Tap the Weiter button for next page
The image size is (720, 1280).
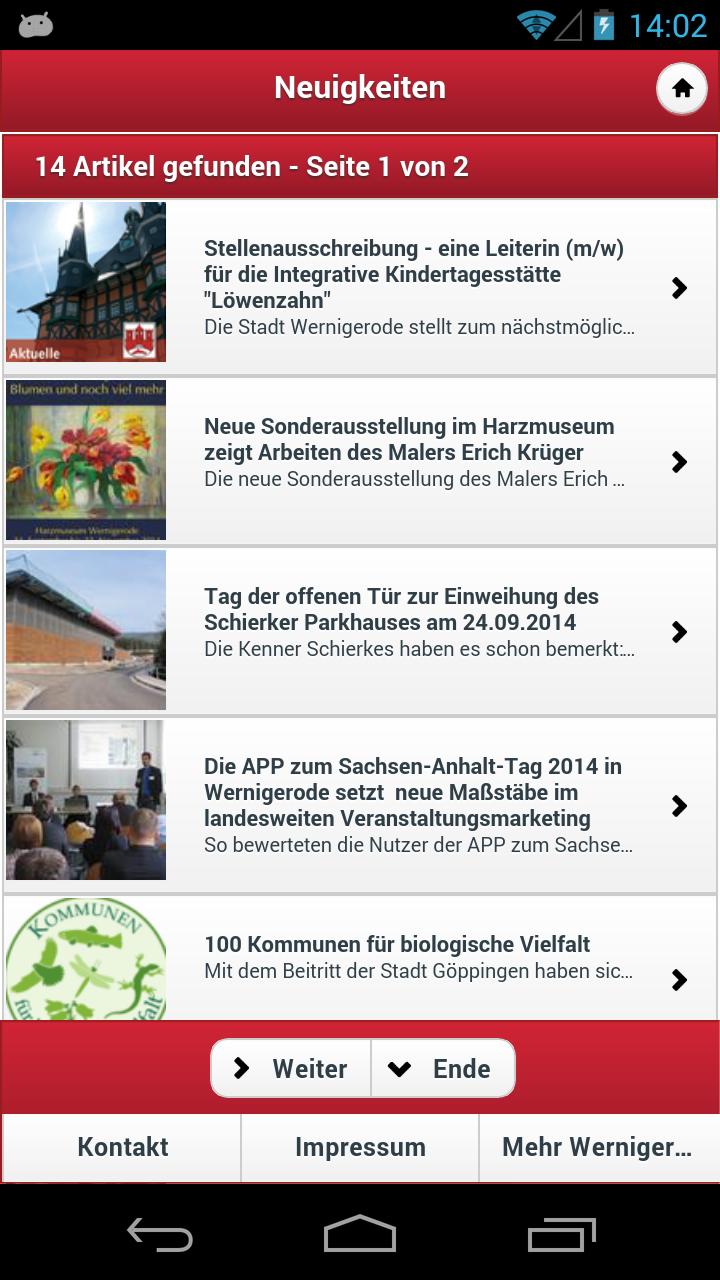pyautogui.click(x=291, y=1068)
